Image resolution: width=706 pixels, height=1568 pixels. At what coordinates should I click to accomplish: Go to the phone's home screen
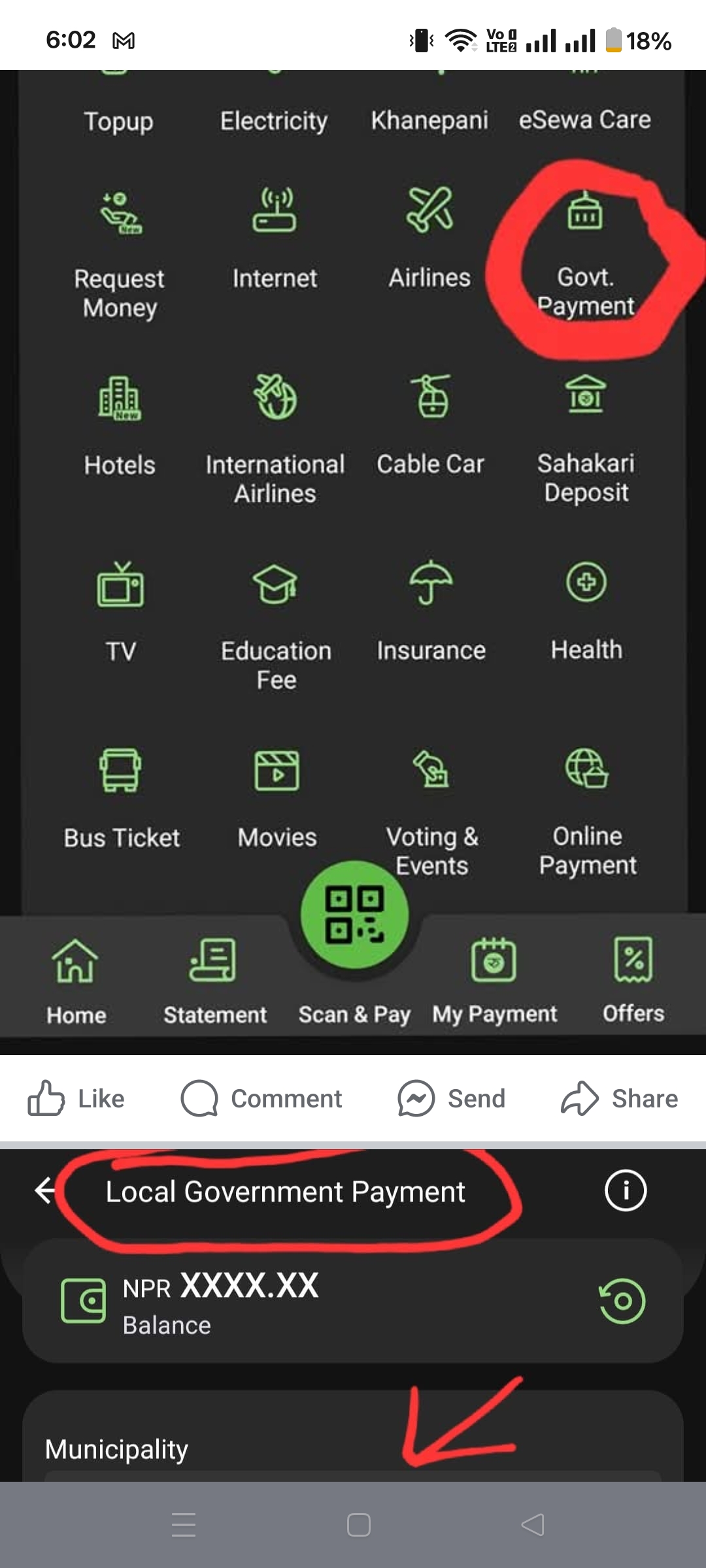click(359, 1525)
